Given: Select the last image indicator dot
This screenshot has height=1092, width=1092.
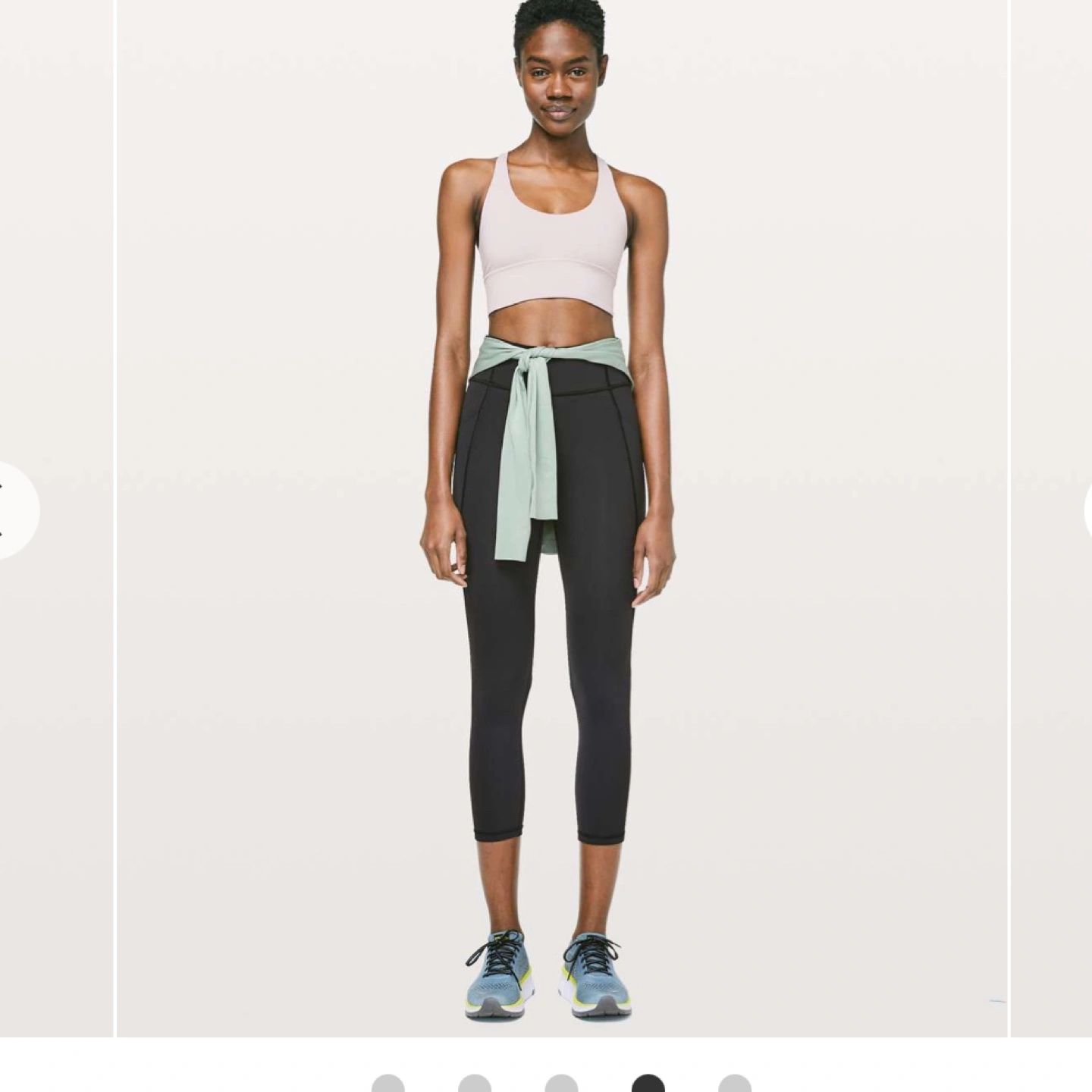Looking at the screenshot, I should point(734,1084).
